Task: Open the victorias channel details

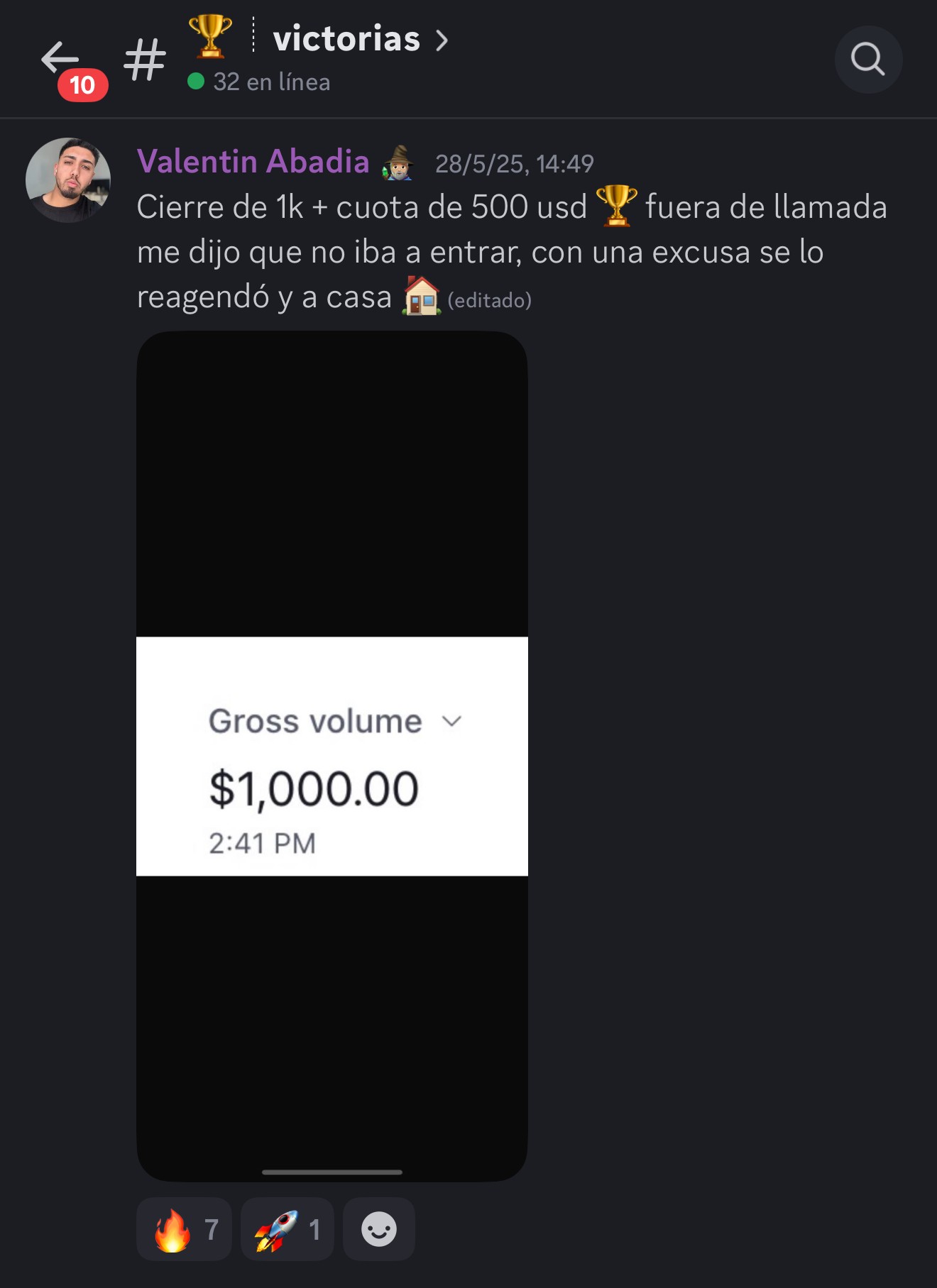Action: (346, 39)
